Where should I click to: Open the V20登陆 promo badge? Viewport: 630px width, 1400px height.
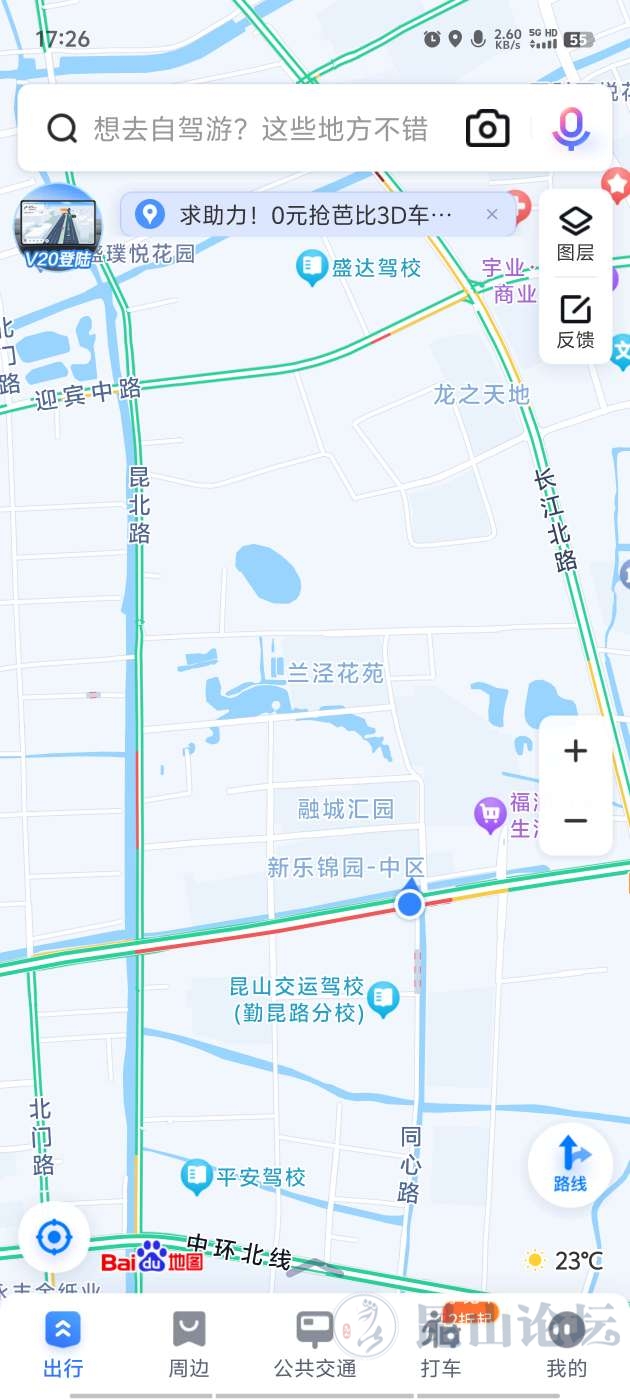pyautogui.click(x=57, y=226)
